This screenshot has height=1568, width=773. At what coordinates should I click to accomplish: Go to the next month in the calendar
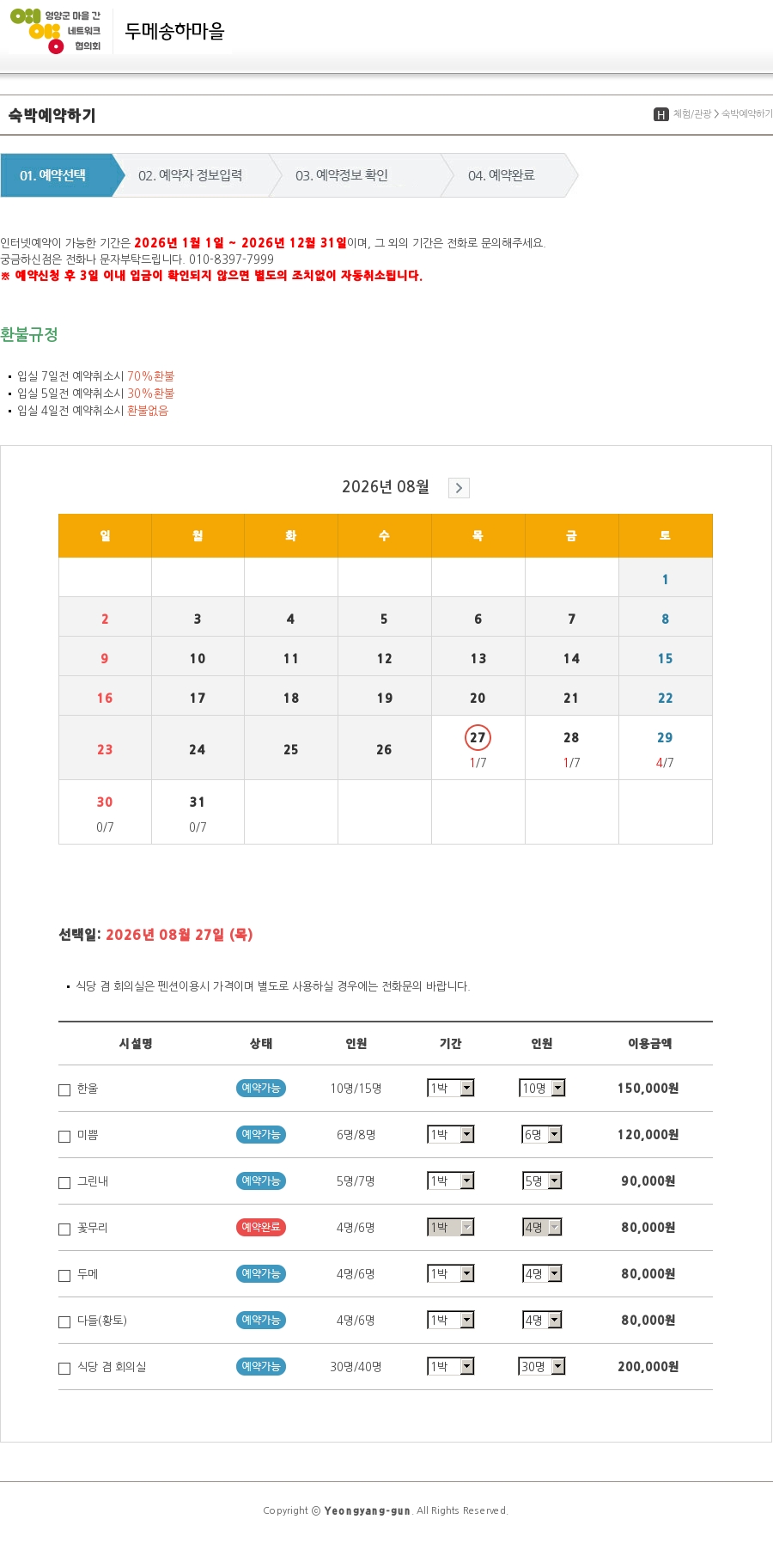click(x=459, y=488)
